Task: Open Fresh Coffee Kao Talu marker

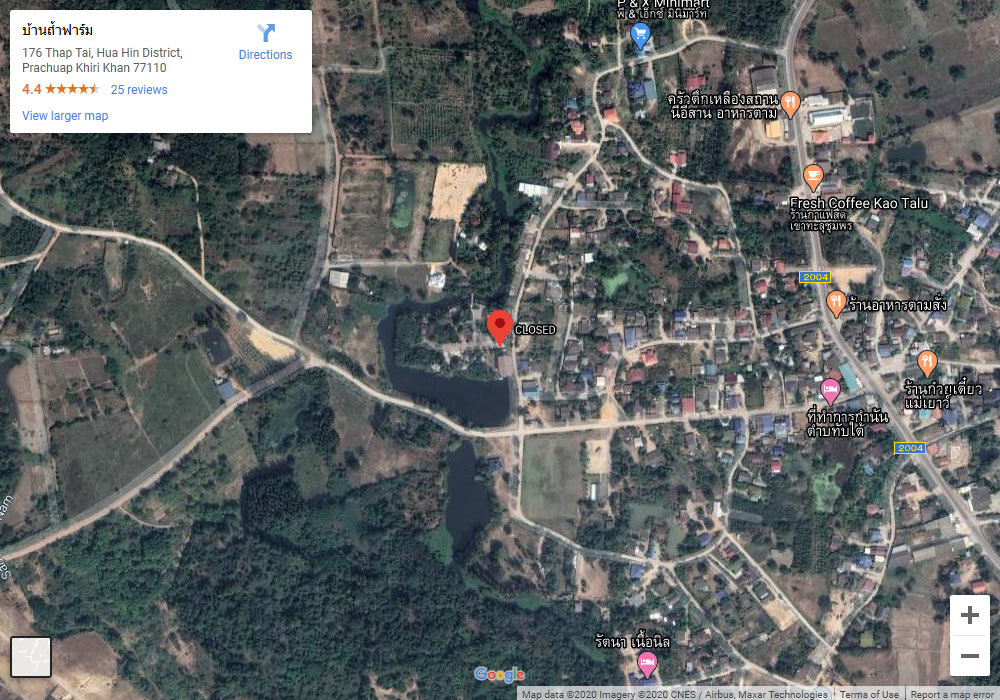Action: coord(813,178)
